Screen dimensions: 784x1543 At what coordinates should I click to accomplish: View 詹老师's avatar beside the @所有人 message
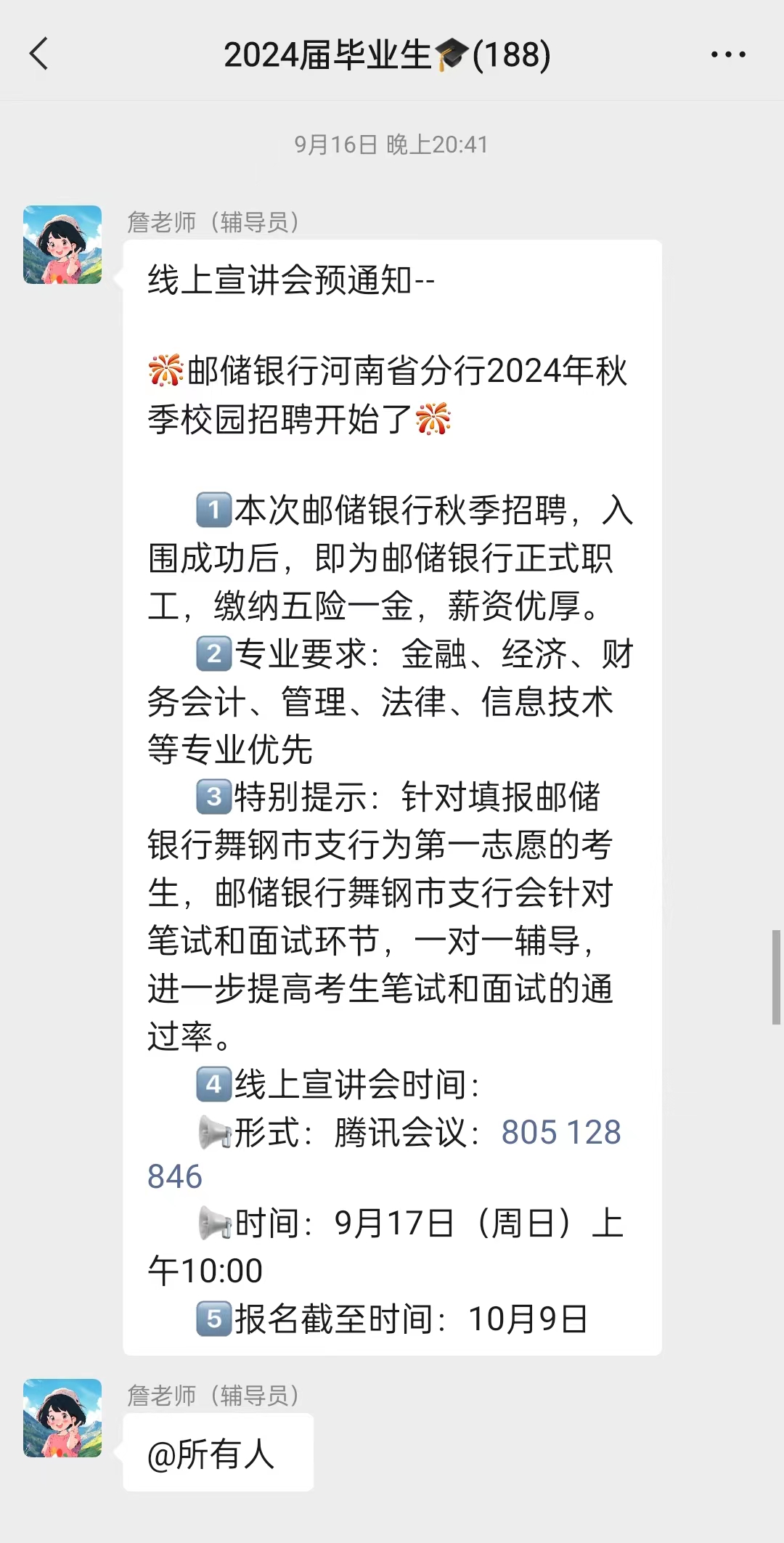tap(62, 1418)
